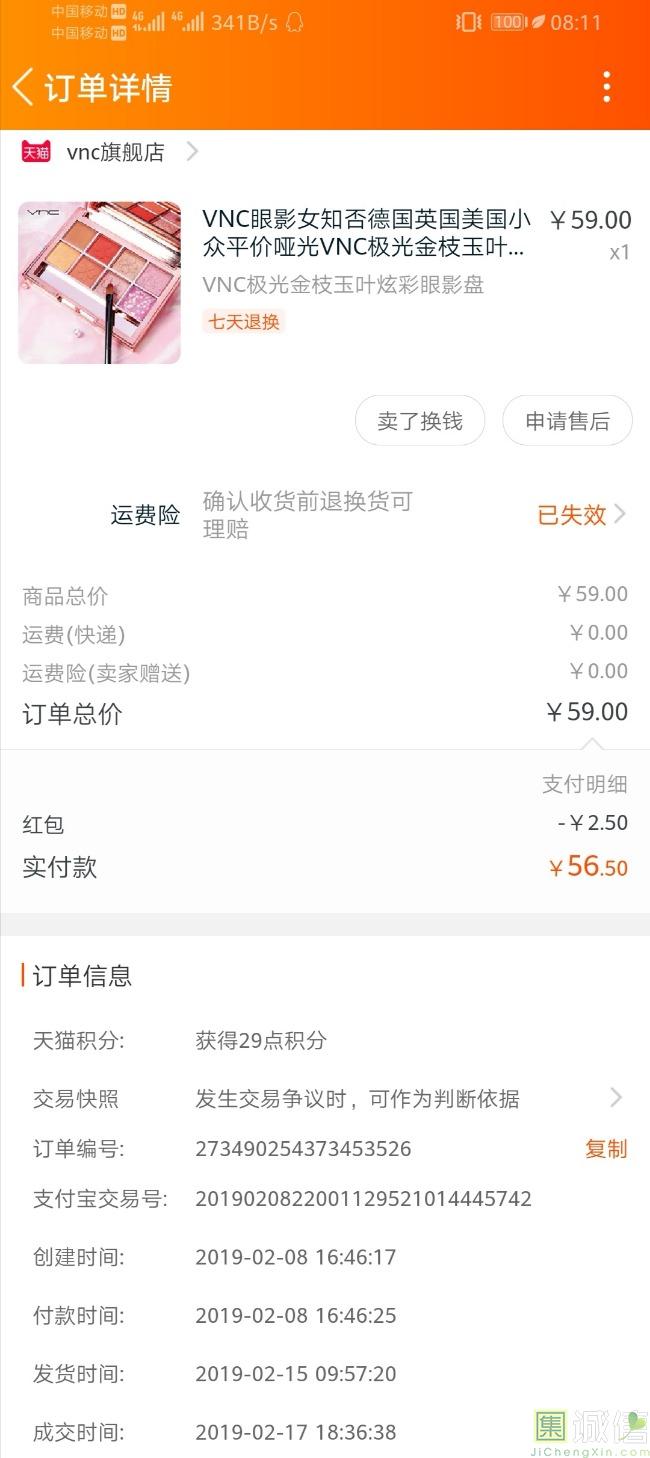Apply for after-sales via 申请售后
This screenshot has width=650, height=1458.
click(x=567, y=421)
